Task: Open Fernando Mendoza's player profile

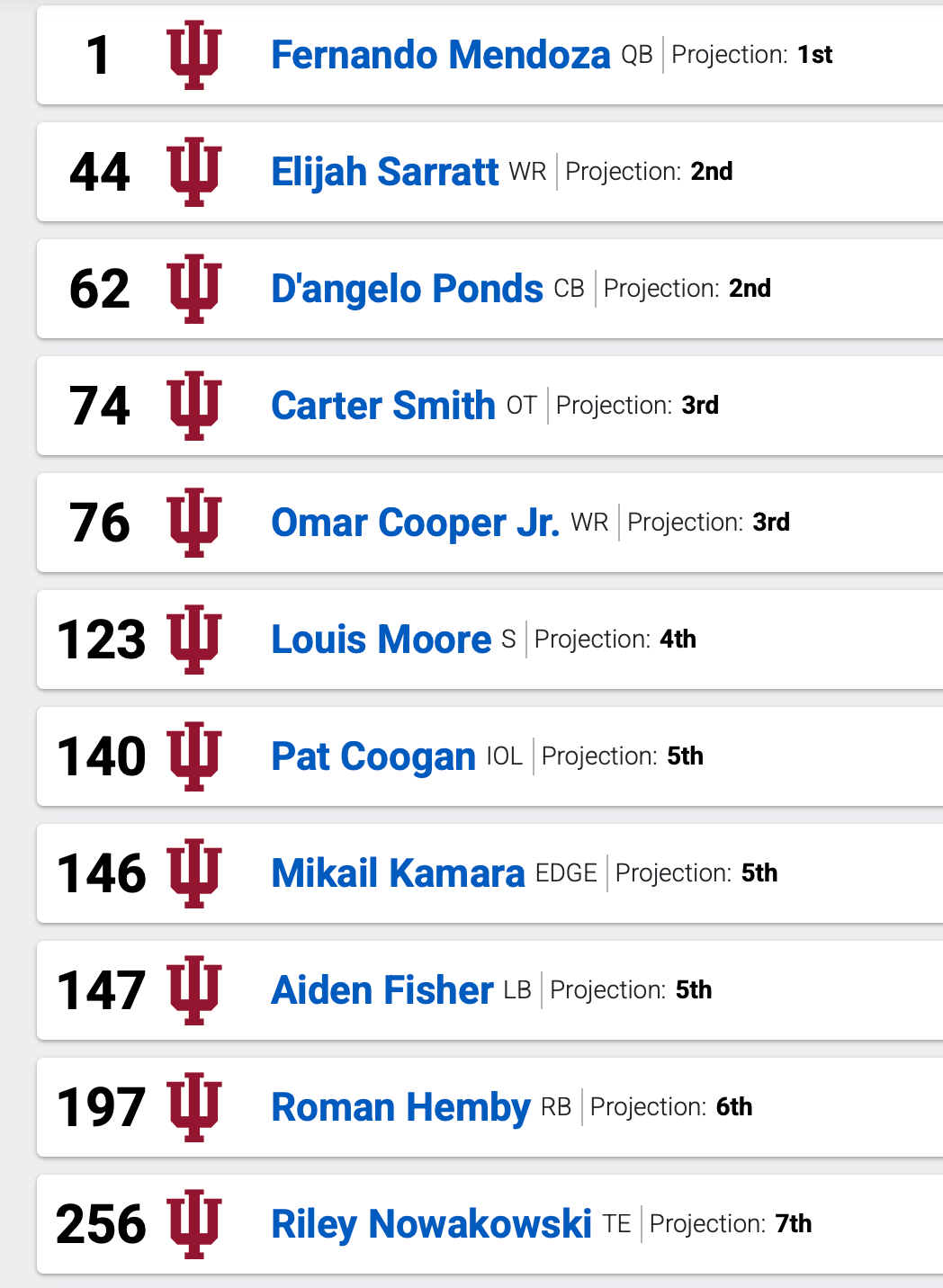Action: (440, 55)
